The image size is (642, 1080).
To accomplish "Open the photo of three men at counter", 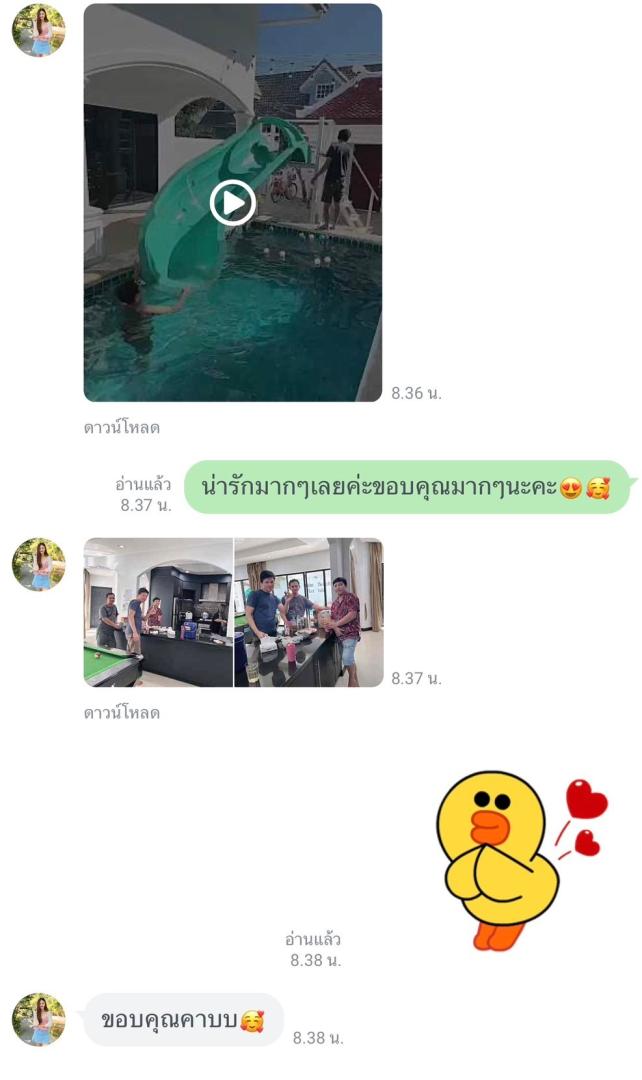I will pyautogui.click(x=308, y=612).
